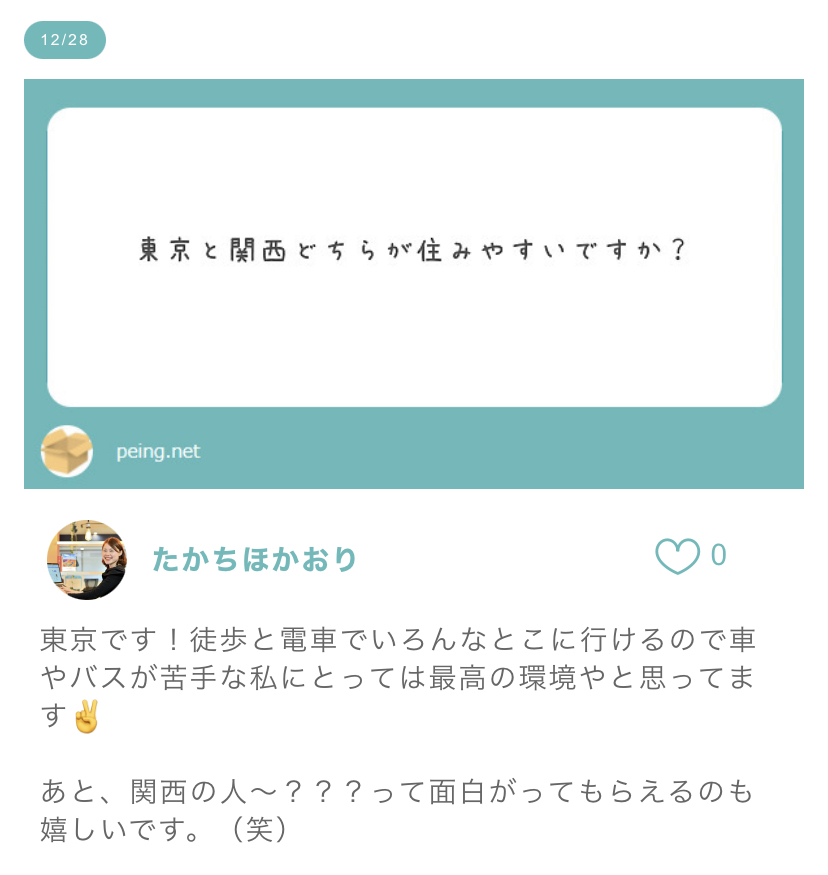Open the たかちほかおり username link
This screenshot has height=875, width=828.
[x=254, y=559]
